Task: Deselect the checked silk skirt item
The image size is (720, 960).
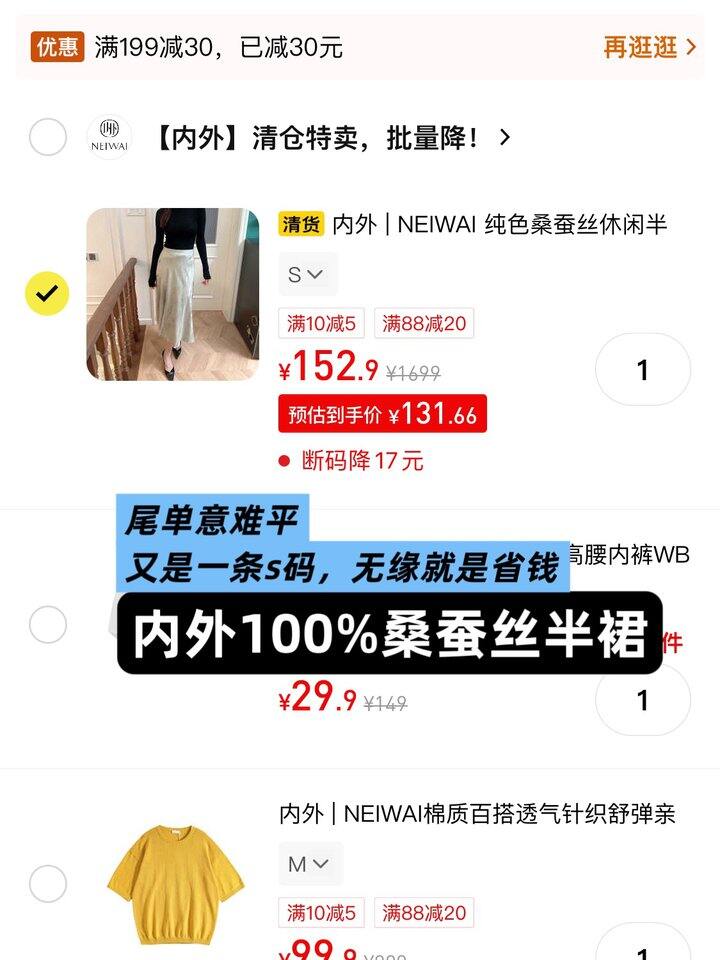Action: [x=44, y=293]
